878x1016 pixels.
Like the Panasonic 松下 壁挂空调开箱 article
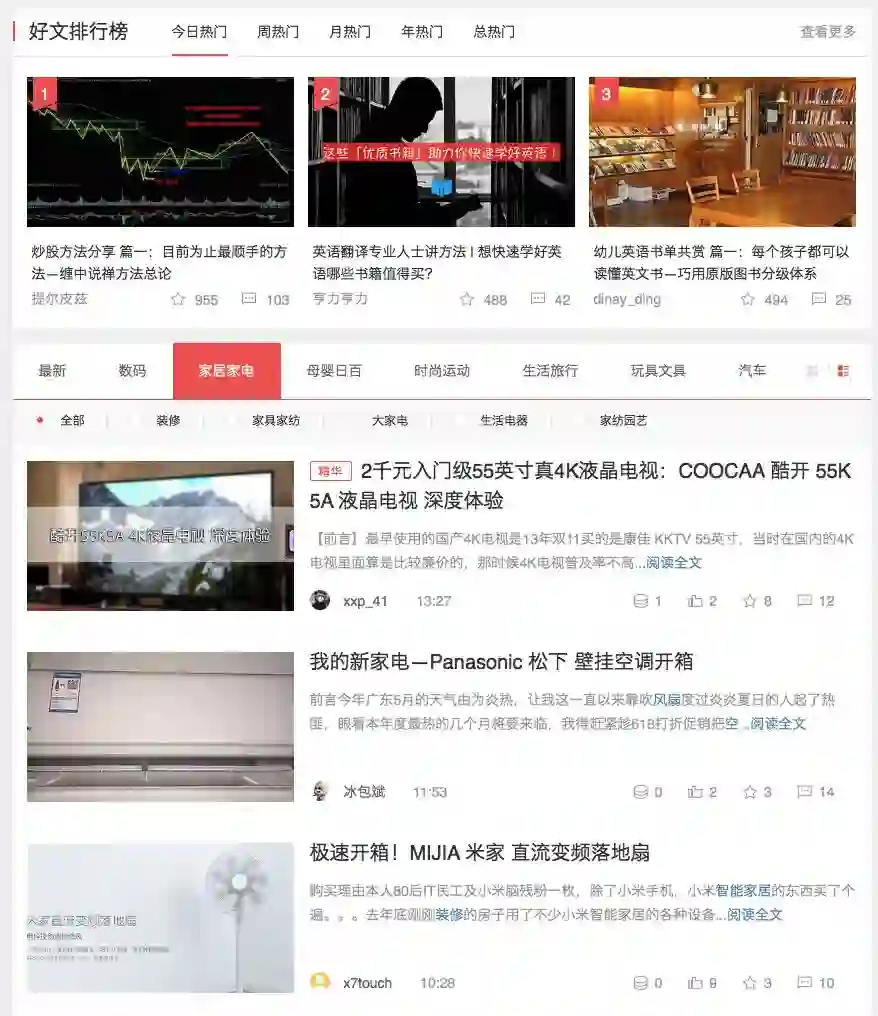point(703,792)
